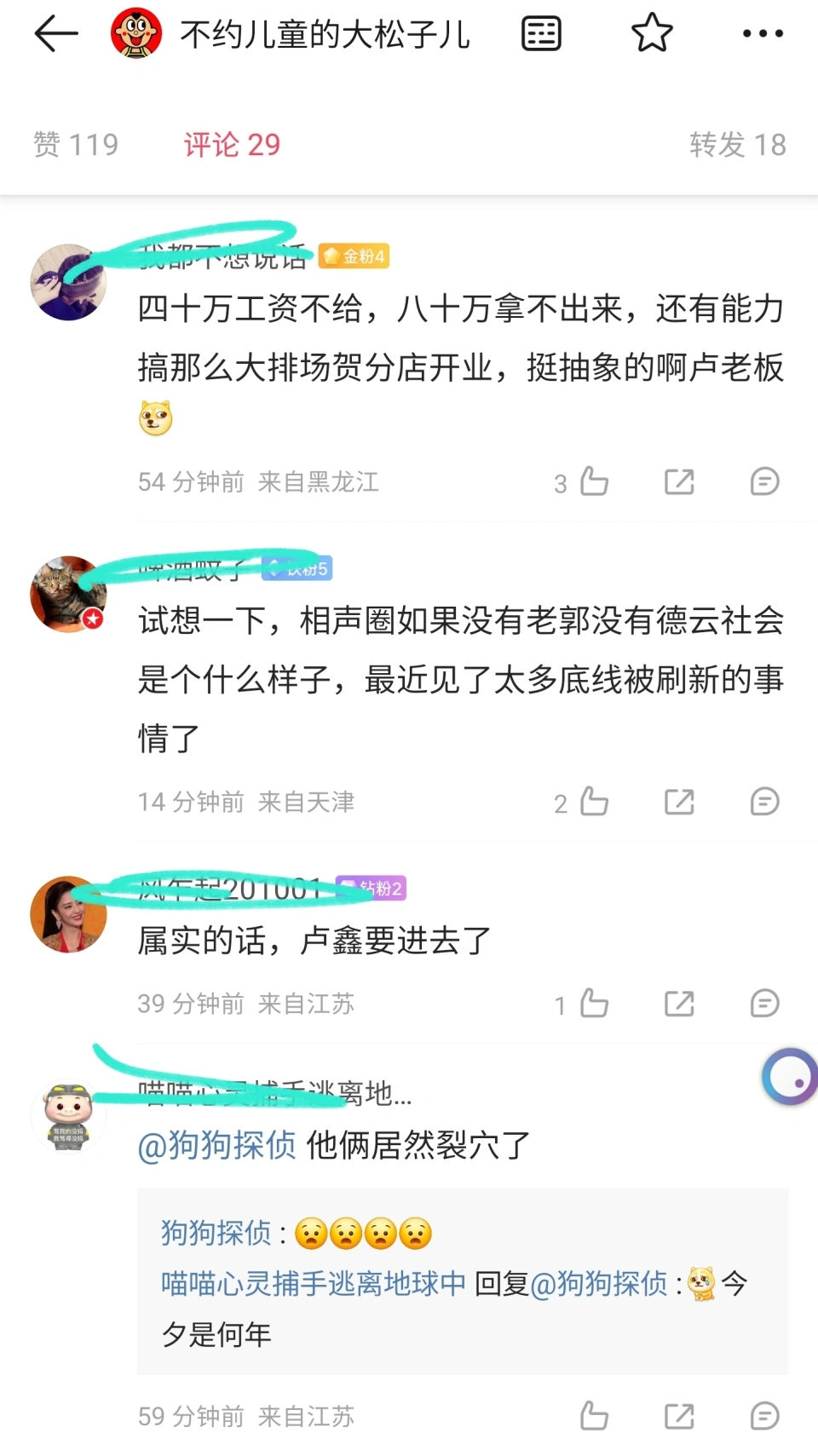Viewport: 818px width, 1456px height.
Task: Favorite this post with the star
Action: coord(652,34)
